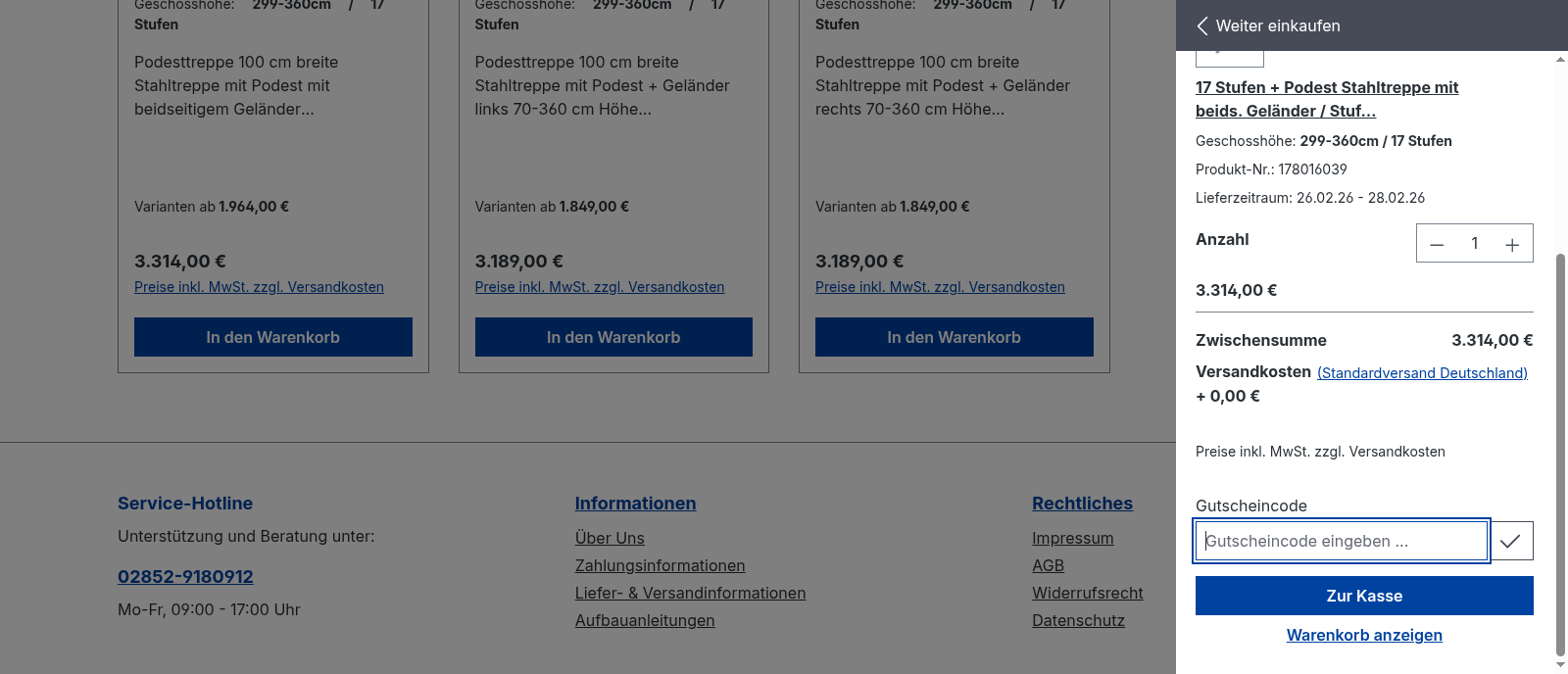This screenshot has width=1568, height=674.
Task: View Zahlungsinformationen
Action: [x=660, y=565]
